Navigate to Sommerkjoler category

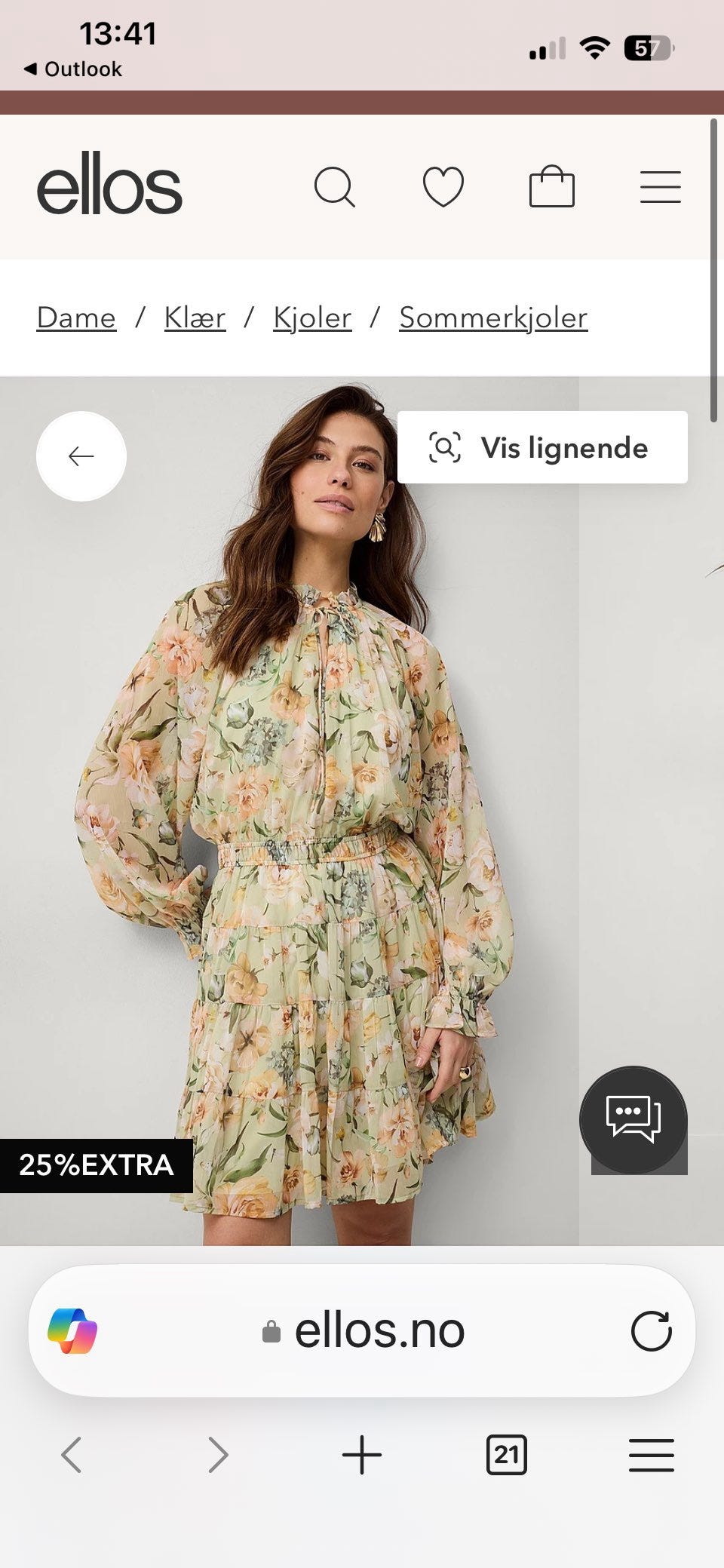tap(493, 318)
